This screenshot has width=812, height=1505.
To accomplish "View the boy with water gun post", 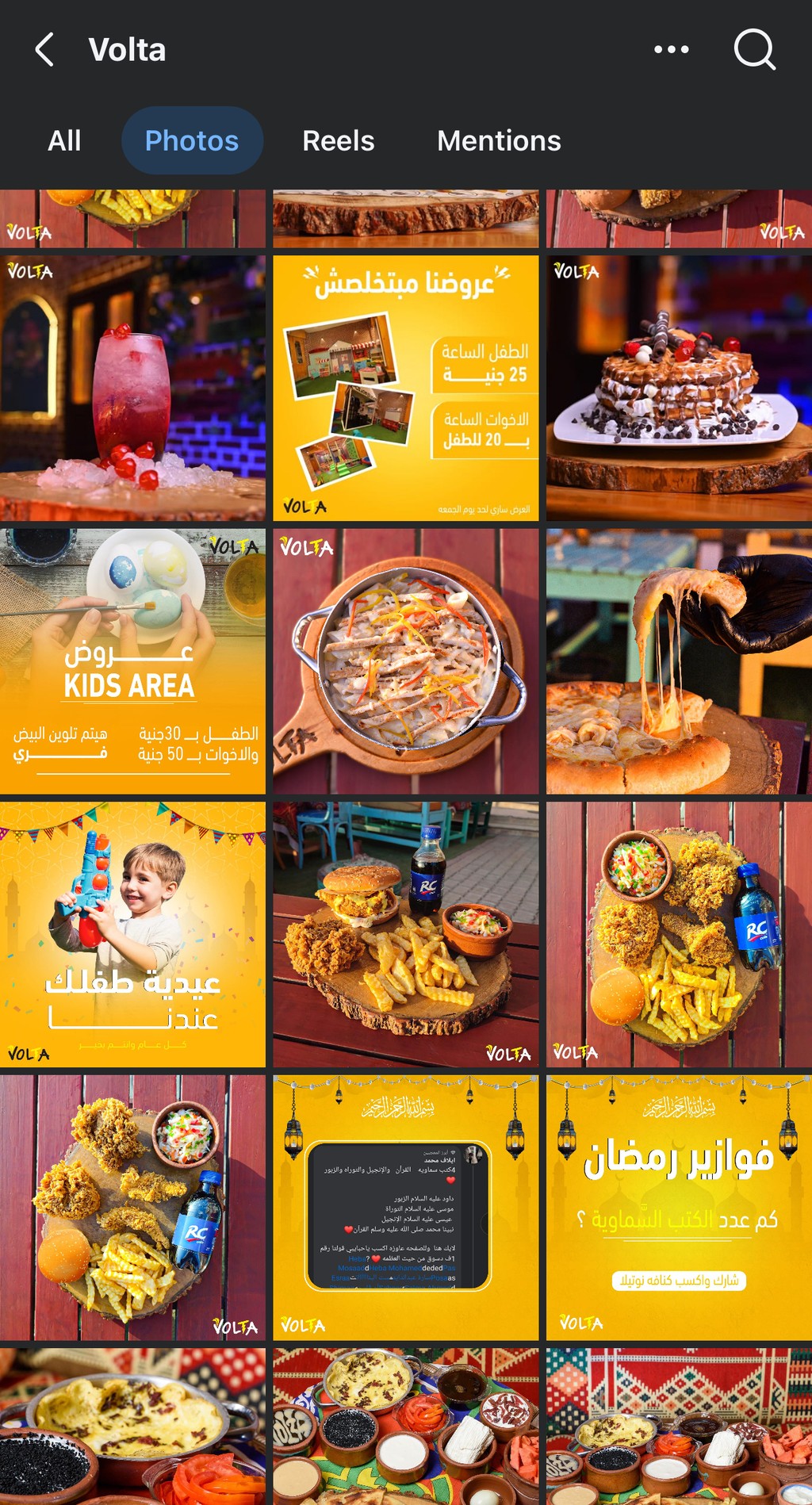I will tap(132, 934).
